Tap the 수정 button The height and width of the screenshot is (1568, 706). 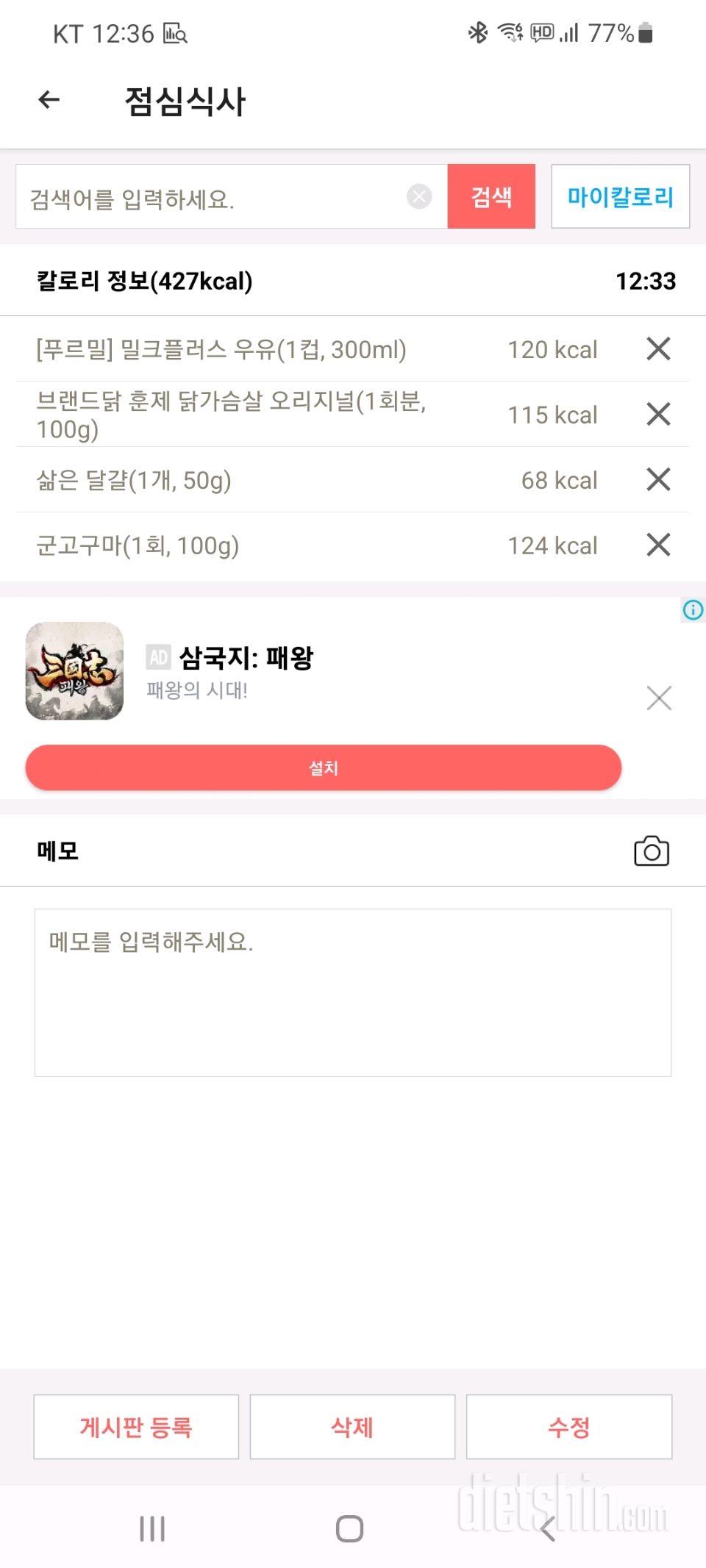click(x=569, y=1427)
